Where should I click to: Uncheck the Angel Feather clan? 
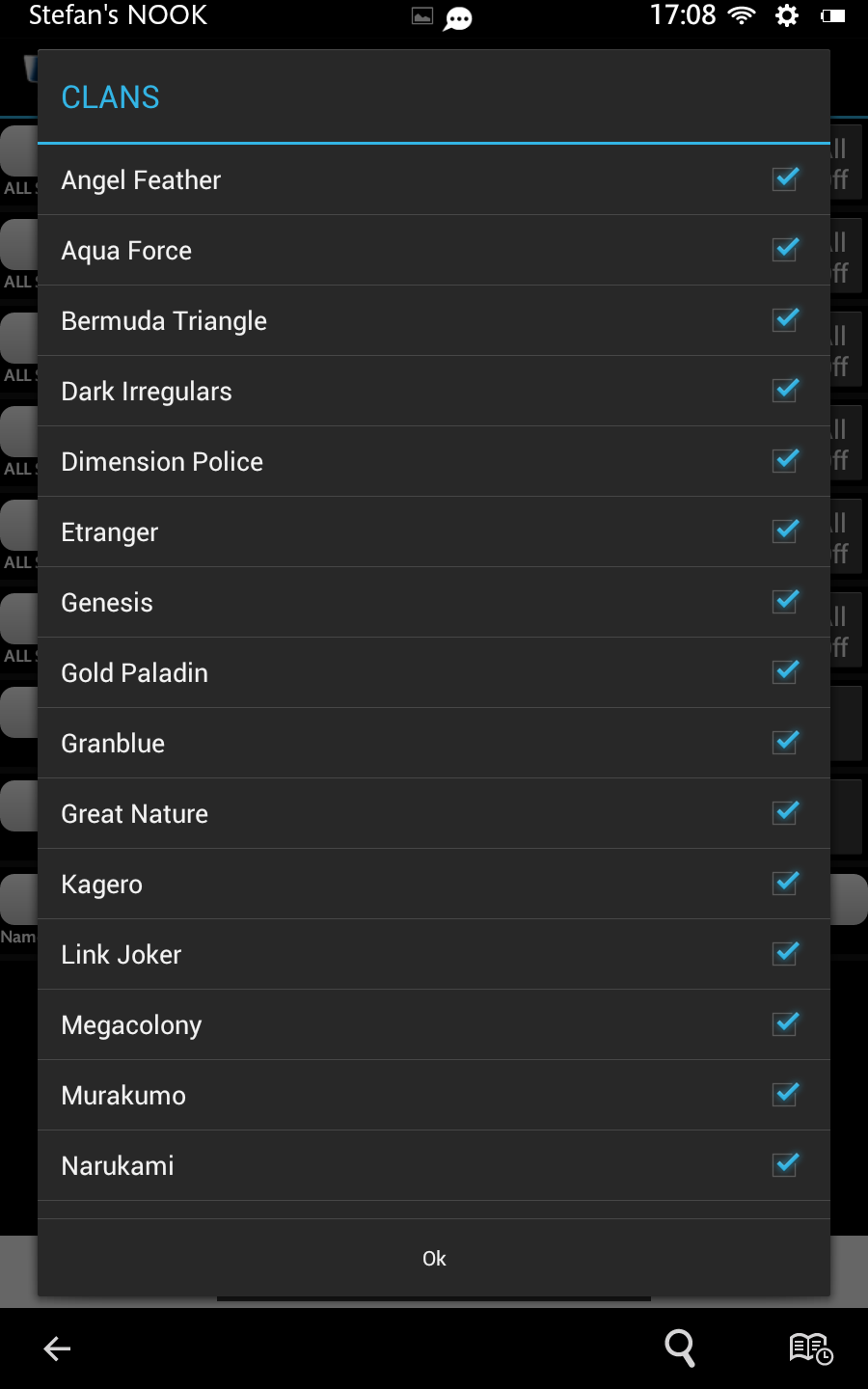point(785,179)
